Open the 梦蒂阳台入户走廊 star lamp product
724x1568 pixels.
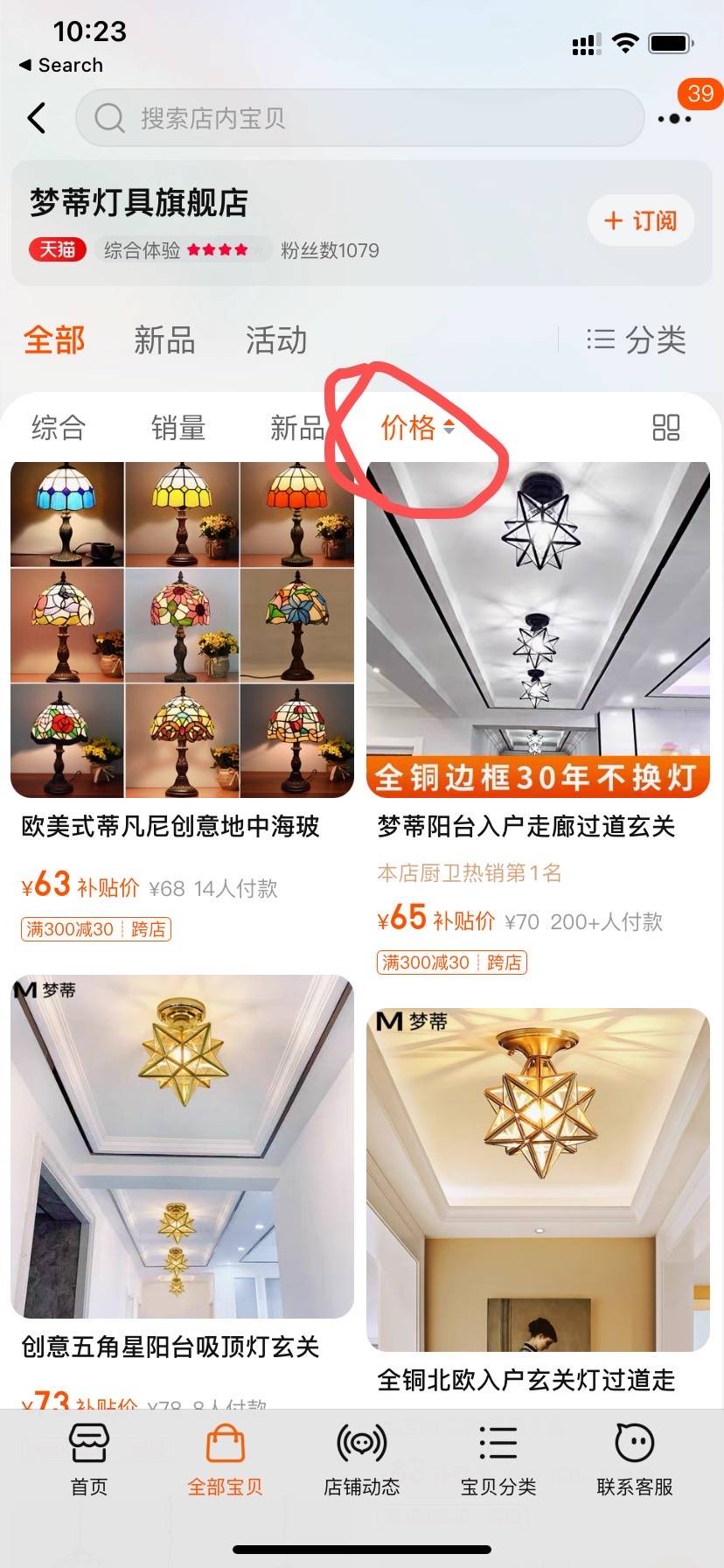pyautogui.click(x=537, y=630)
